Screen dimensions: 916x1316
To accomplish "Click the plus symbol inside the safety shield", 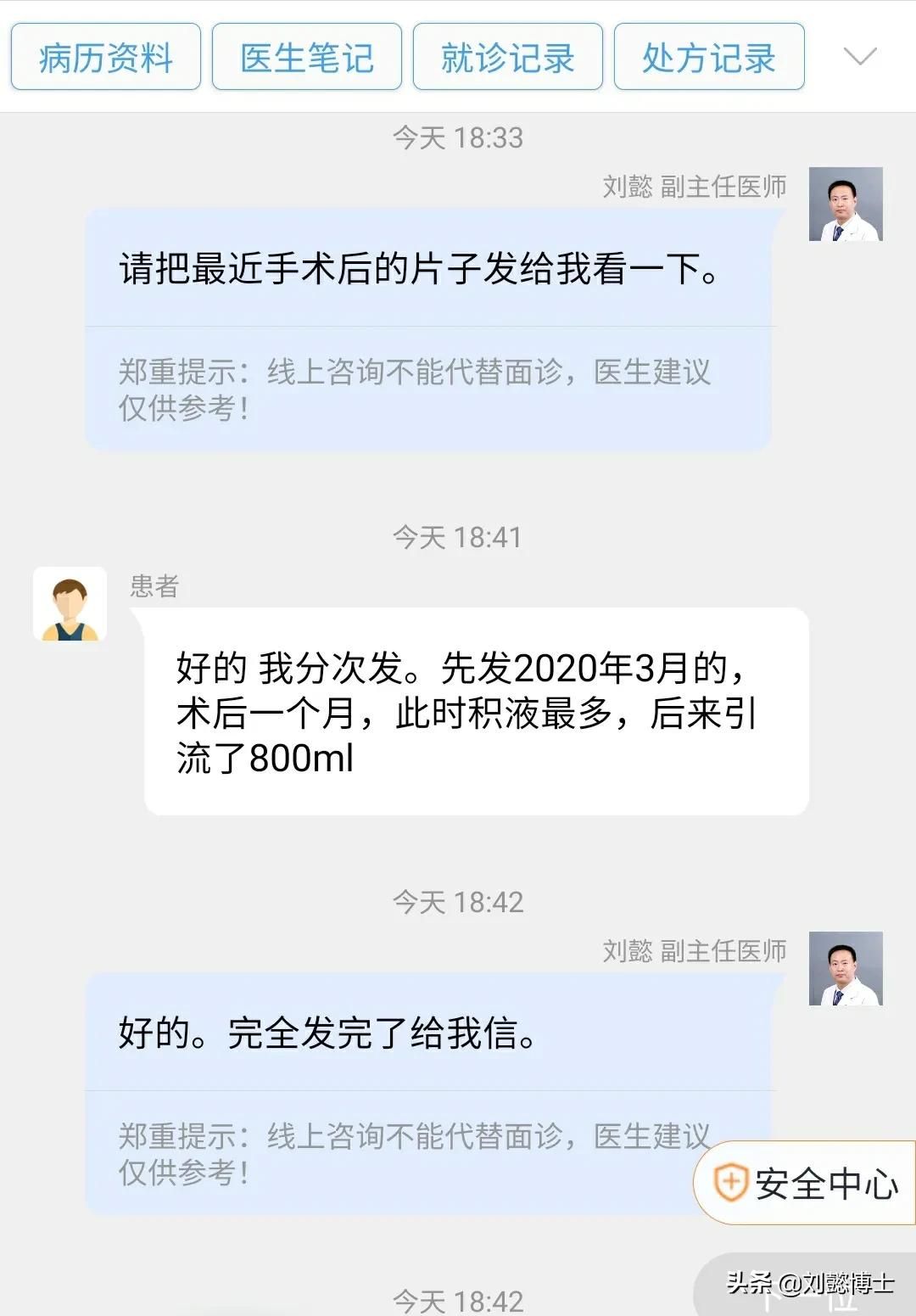I will [731, 1179].
